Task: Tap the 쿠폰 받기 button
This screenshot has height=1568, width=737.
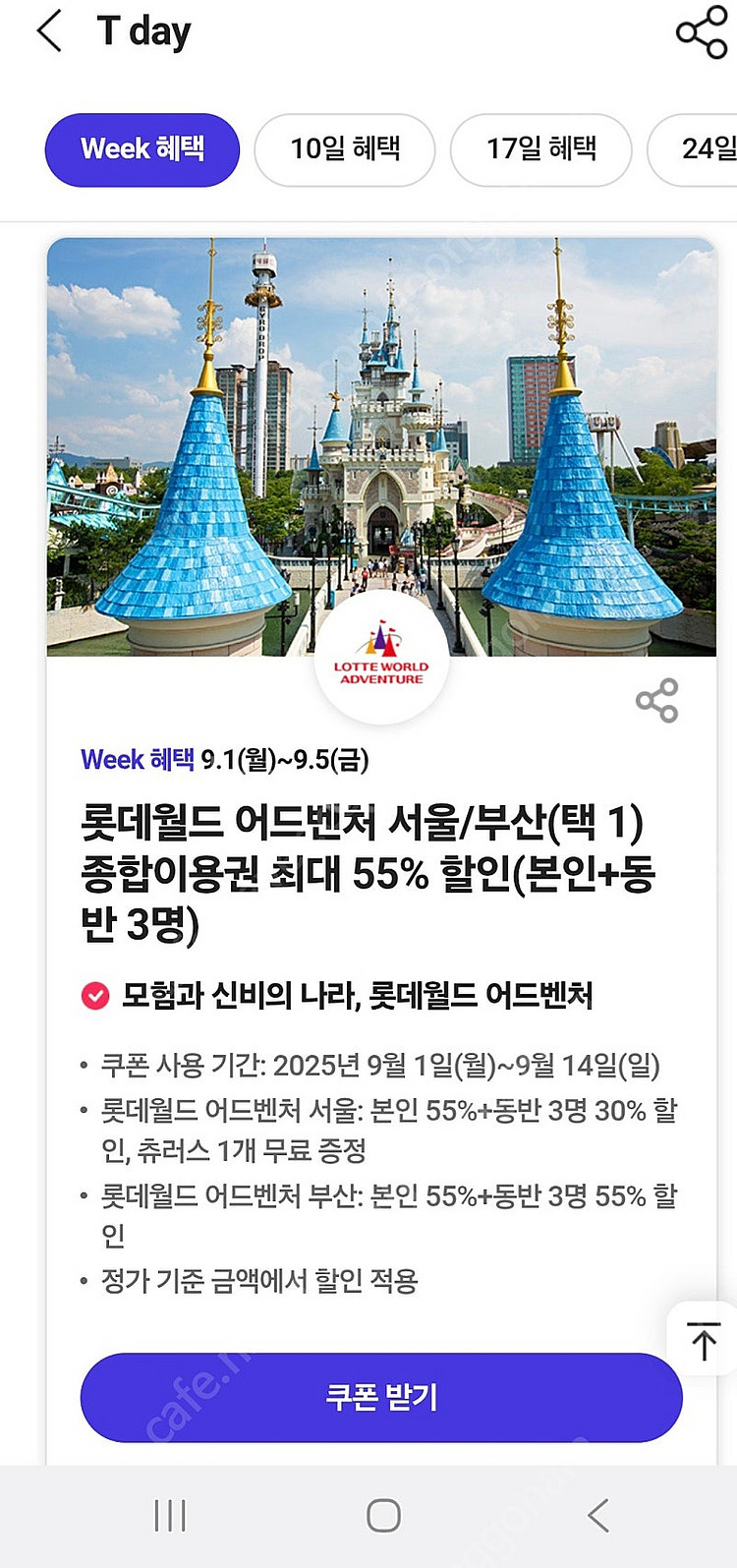Action: (381, 1399)
